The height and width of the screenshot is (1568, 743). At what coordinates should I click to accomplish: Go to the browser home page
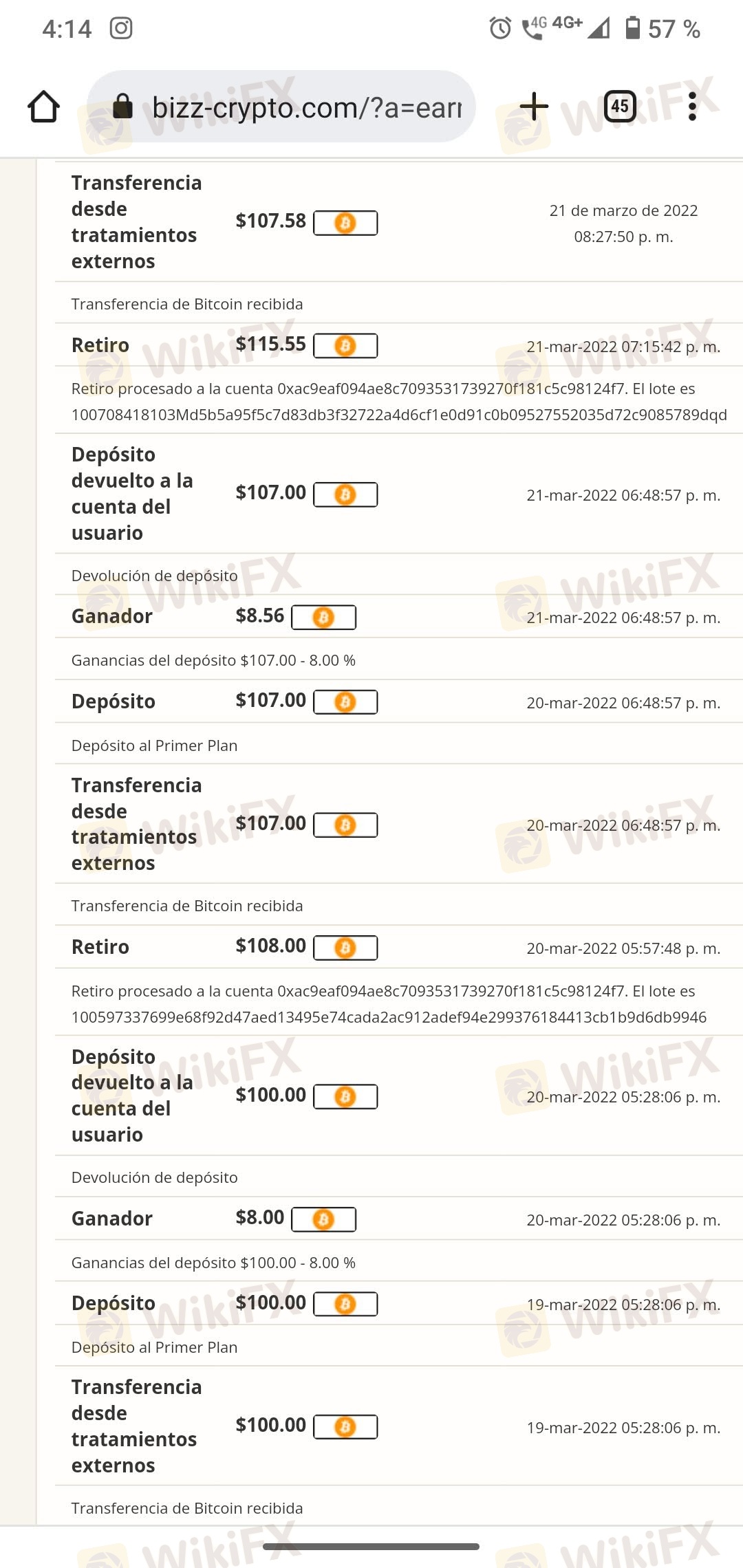[x=43, y=107]
